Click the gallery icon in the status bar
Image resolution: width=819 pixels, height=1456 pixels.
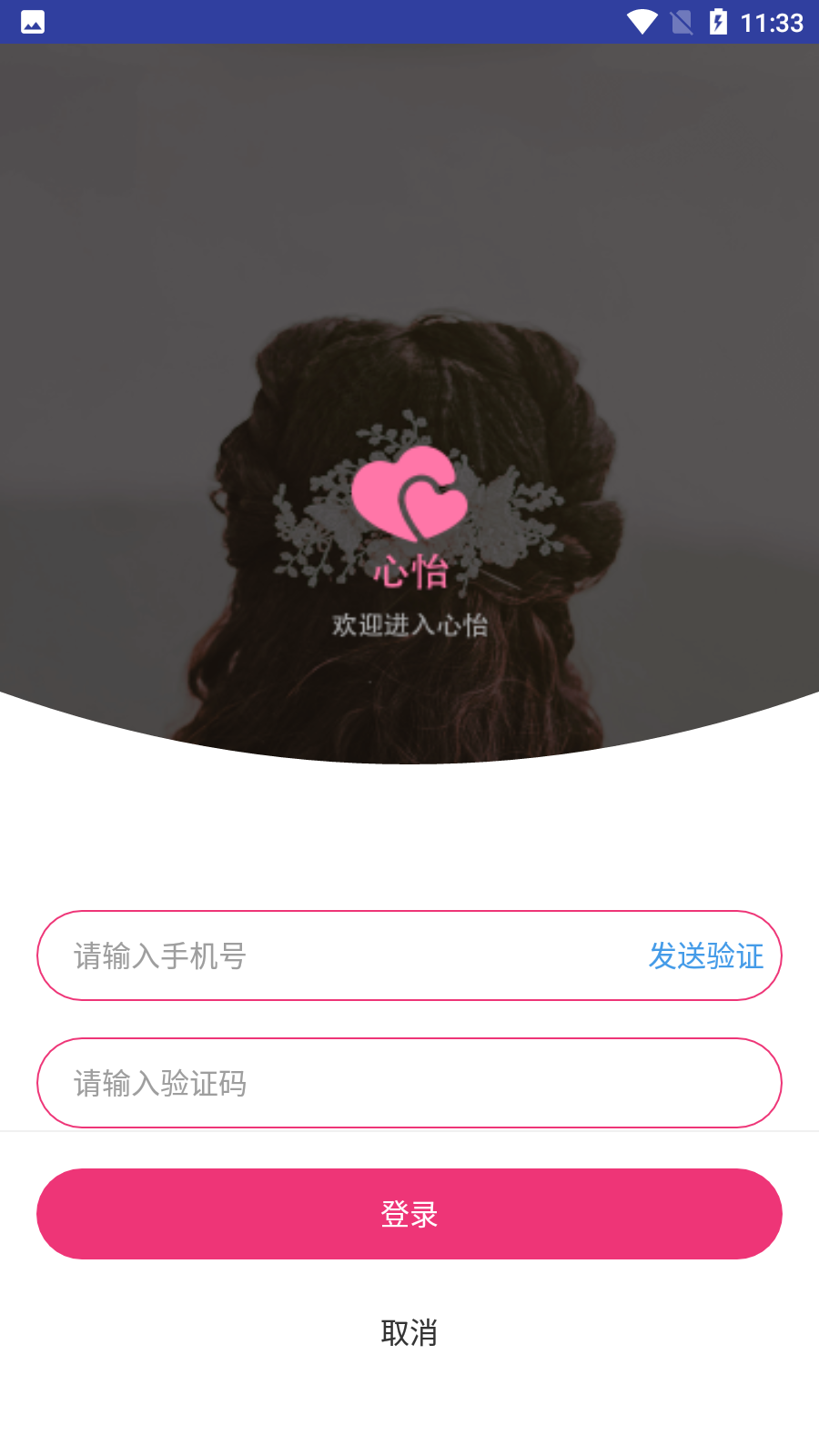(31, 22)
